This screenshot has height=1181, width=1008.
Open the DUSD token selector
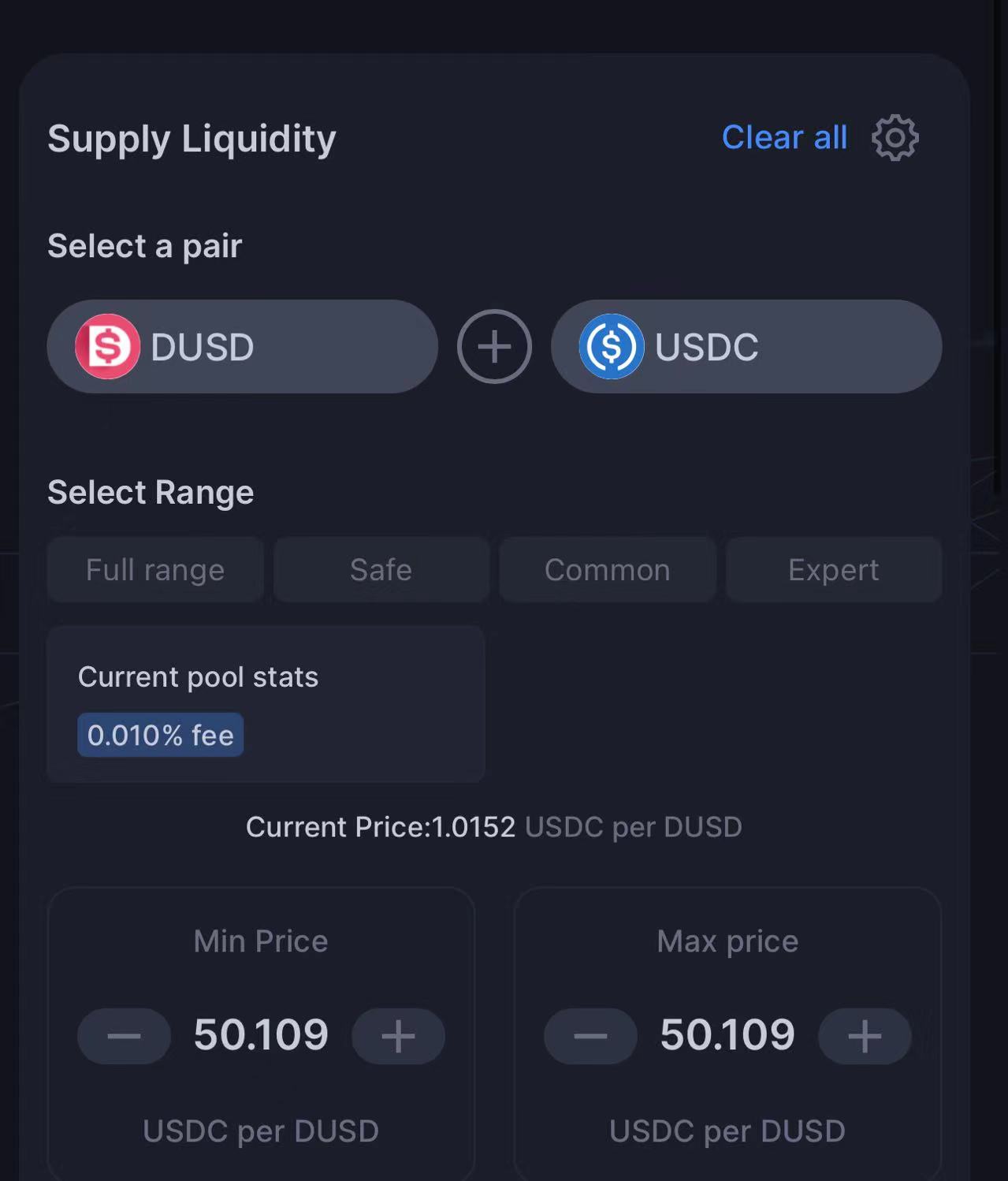(242, 347)
